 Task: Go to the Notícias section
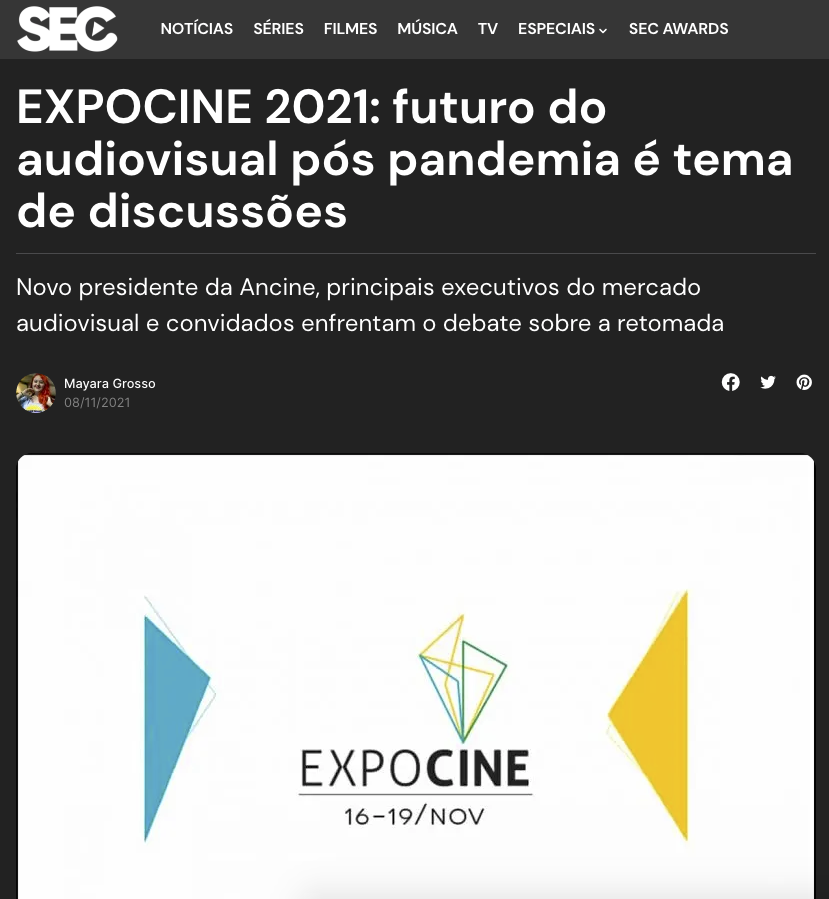point(196,29)
